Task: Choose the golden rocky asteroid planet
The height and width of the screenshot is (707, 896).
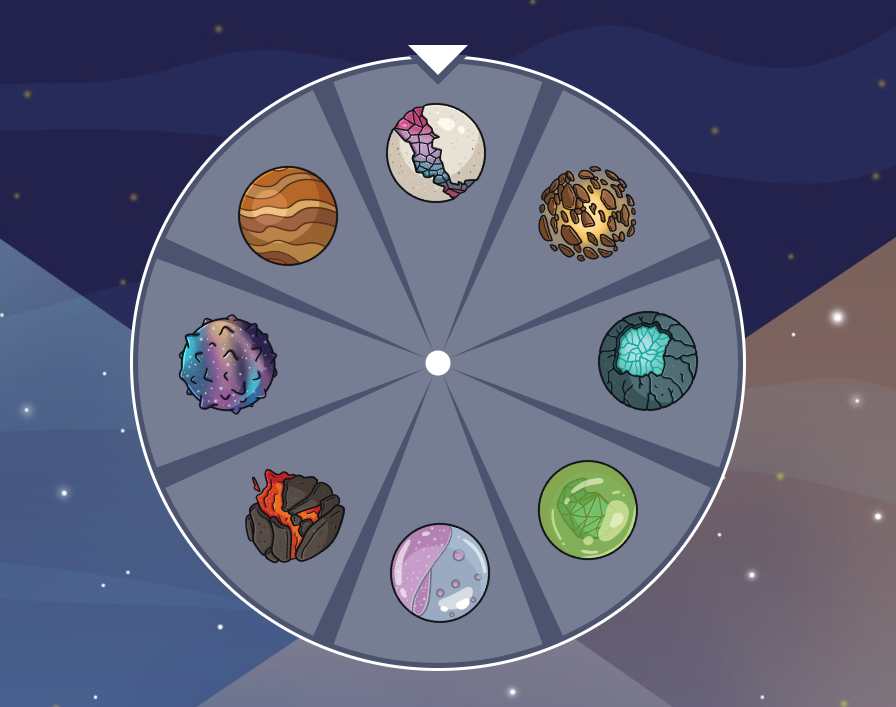Action: click(x=587, y=213)
